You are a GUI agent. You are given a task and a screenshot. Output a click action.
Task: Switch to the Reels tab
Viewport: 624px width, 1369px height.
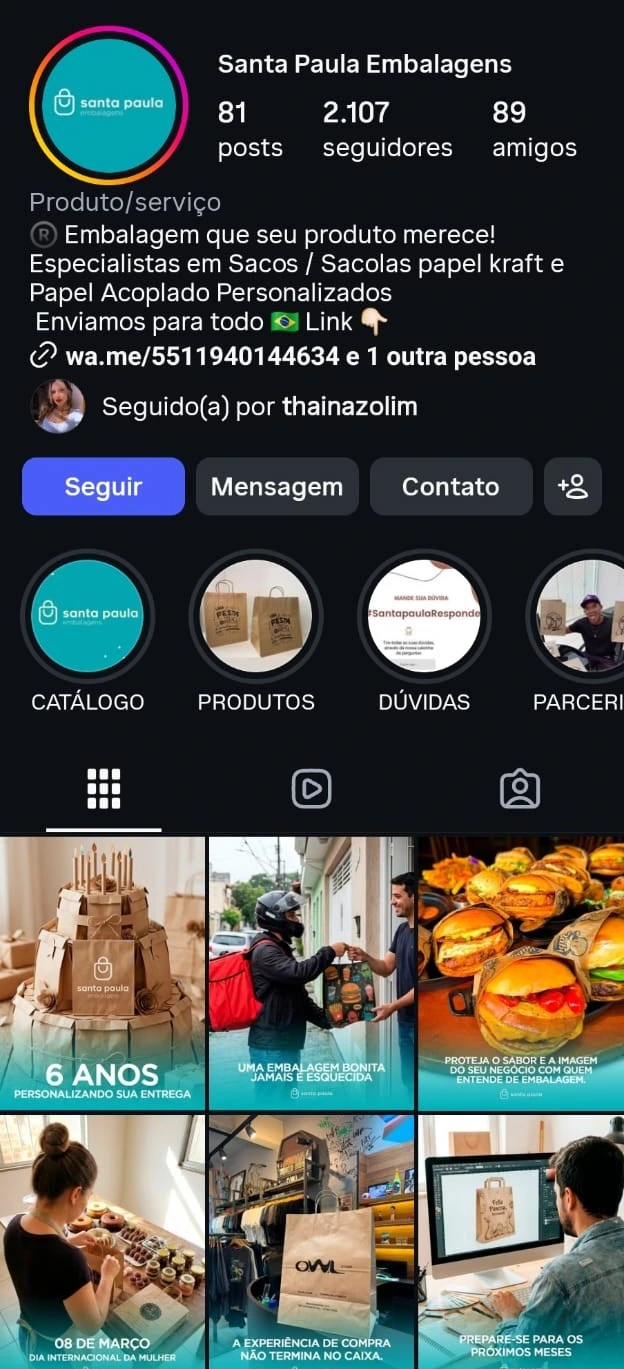point(311,789)
